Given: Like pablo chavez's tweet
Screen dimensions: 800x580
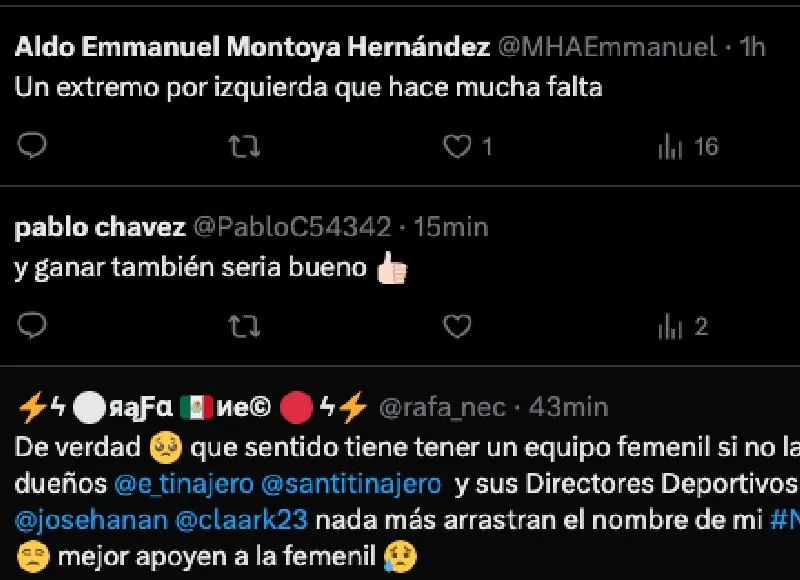Looking at the screenshot, I should coord(458,326).
